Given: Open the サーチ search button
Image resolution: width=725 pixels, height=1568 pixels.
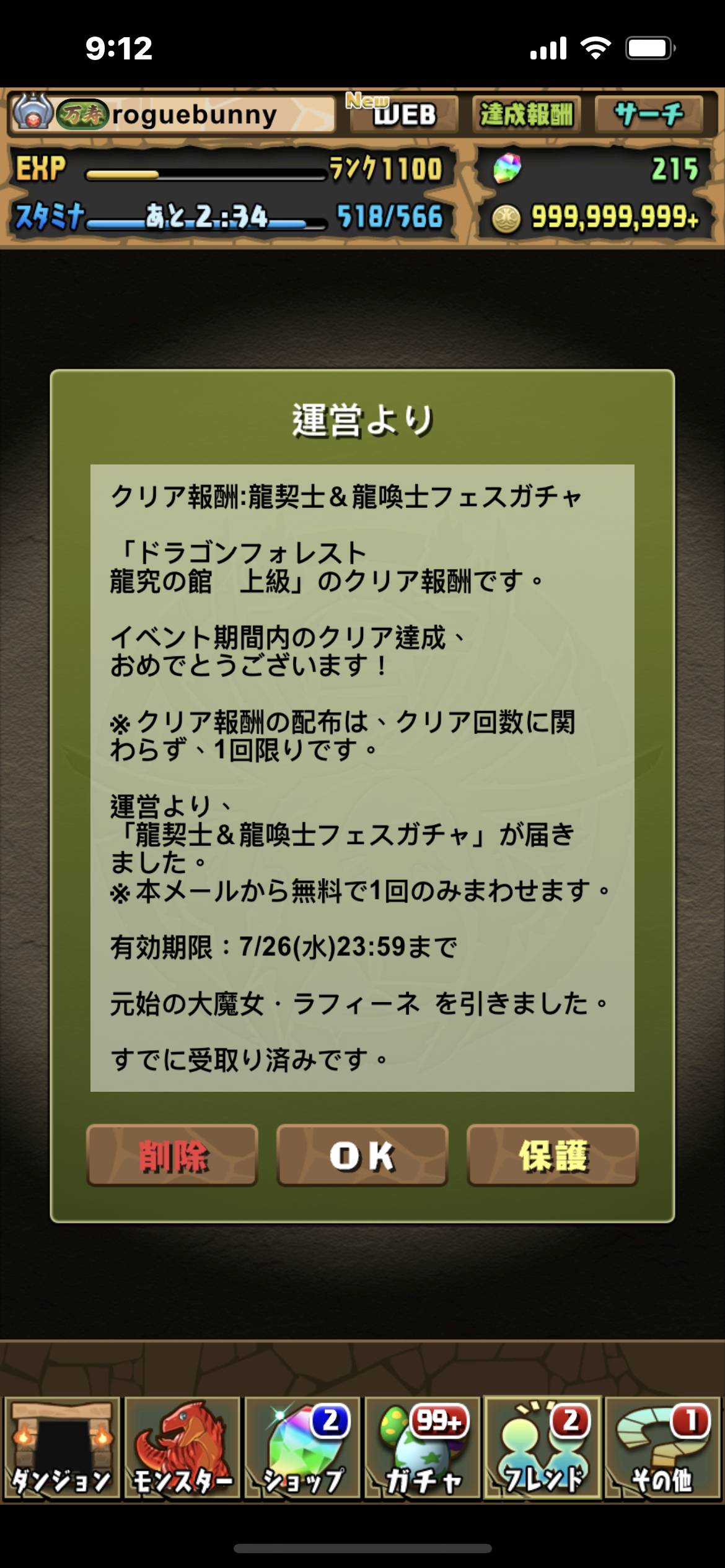Looking at the screenshot, I should (x=648, y=114).
